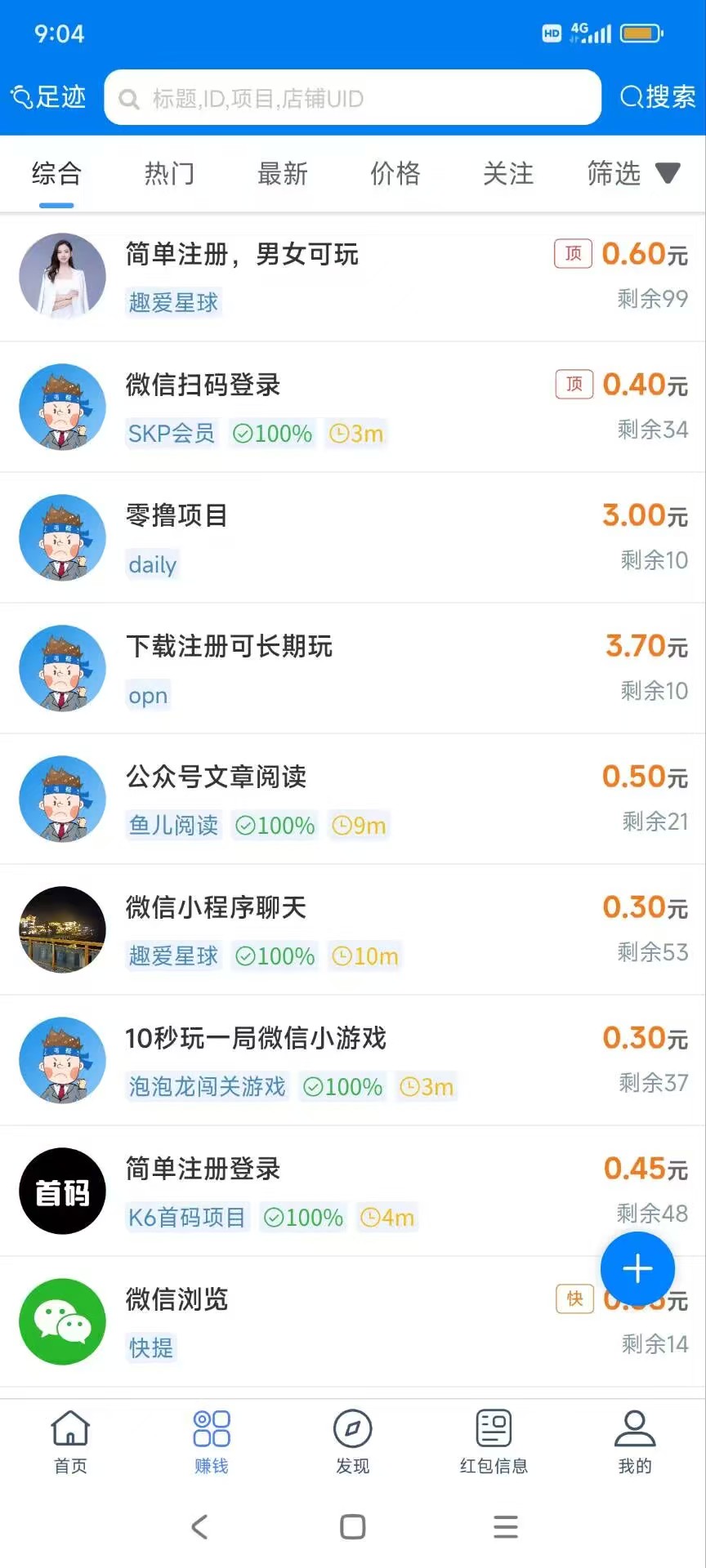Switch to the 热门 tab
Viewport: 706px width, 1568px height.
pyautogui.click(x=169, y=173)
